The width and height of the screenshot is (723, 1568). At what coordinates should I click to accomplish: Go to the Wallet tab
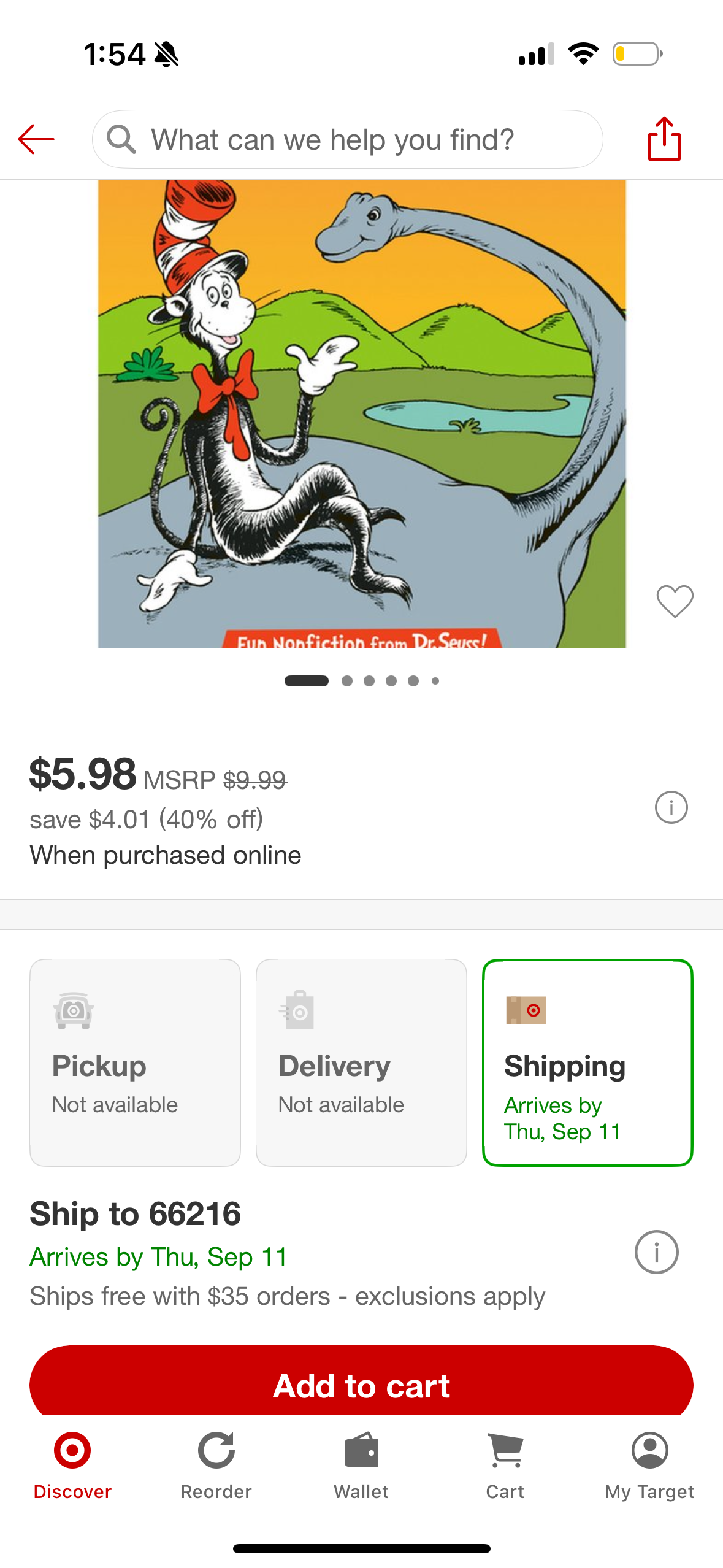tap(361, 1466)
